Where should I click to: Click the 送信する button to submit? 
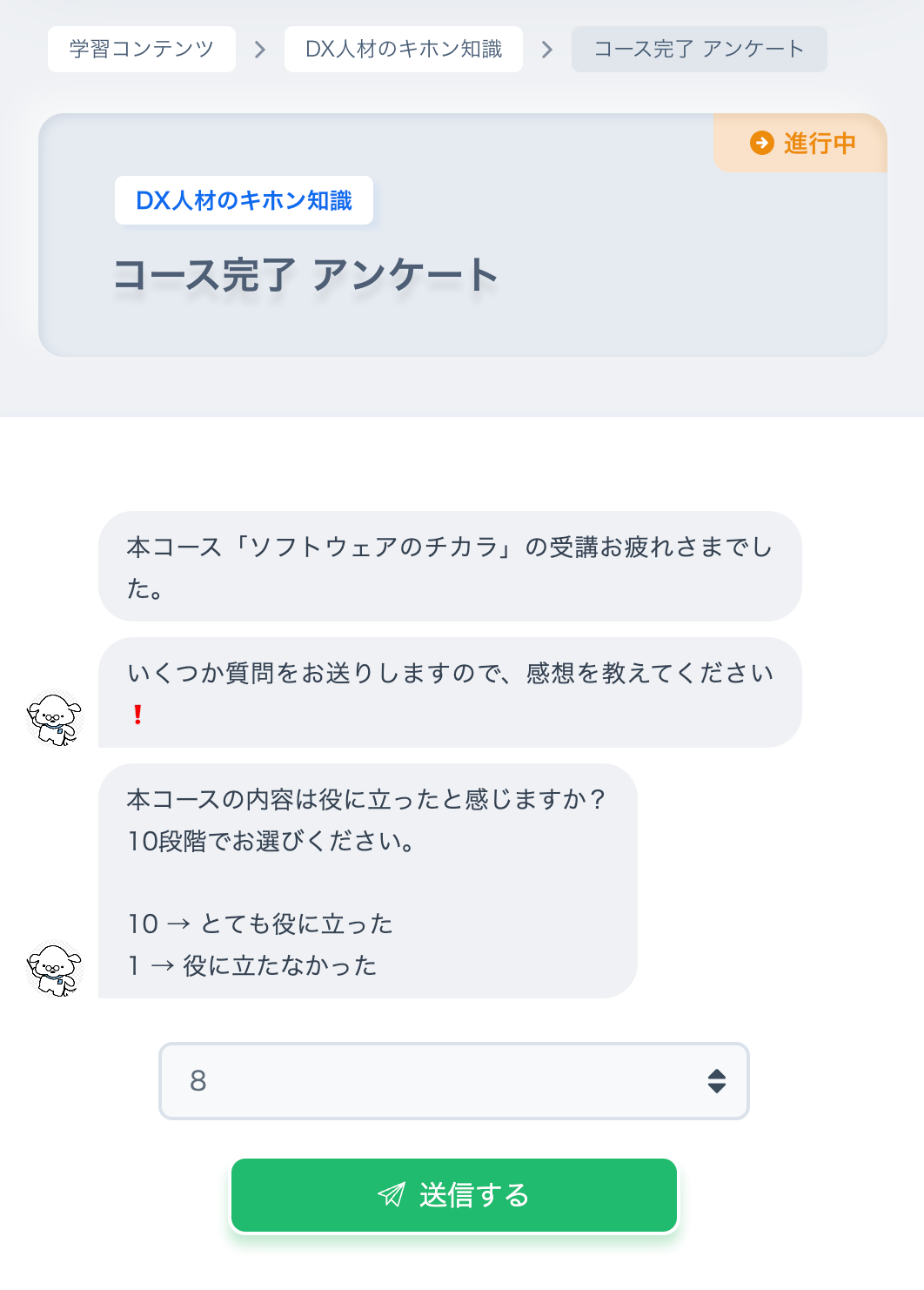452,1195
